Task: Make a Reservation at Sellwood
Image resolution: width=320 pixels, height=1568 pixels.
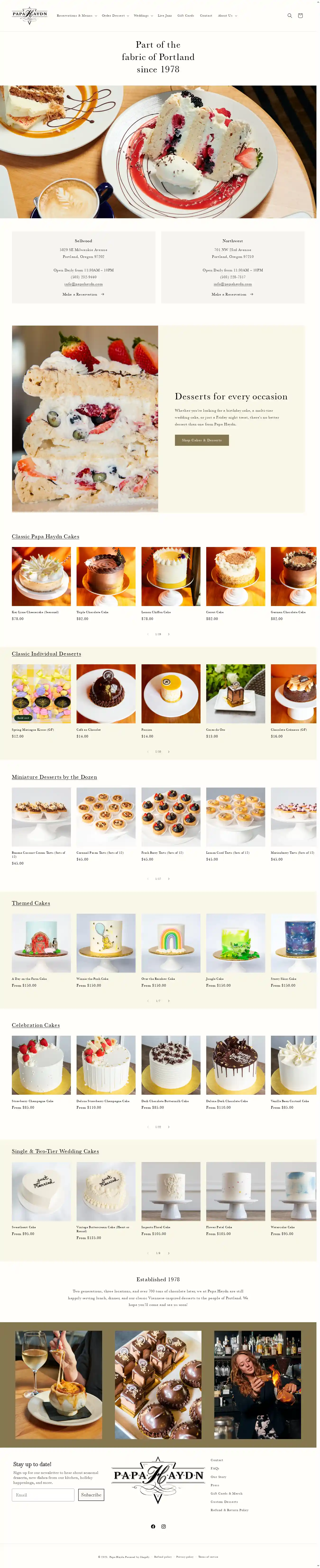Action: click(83, 294)
